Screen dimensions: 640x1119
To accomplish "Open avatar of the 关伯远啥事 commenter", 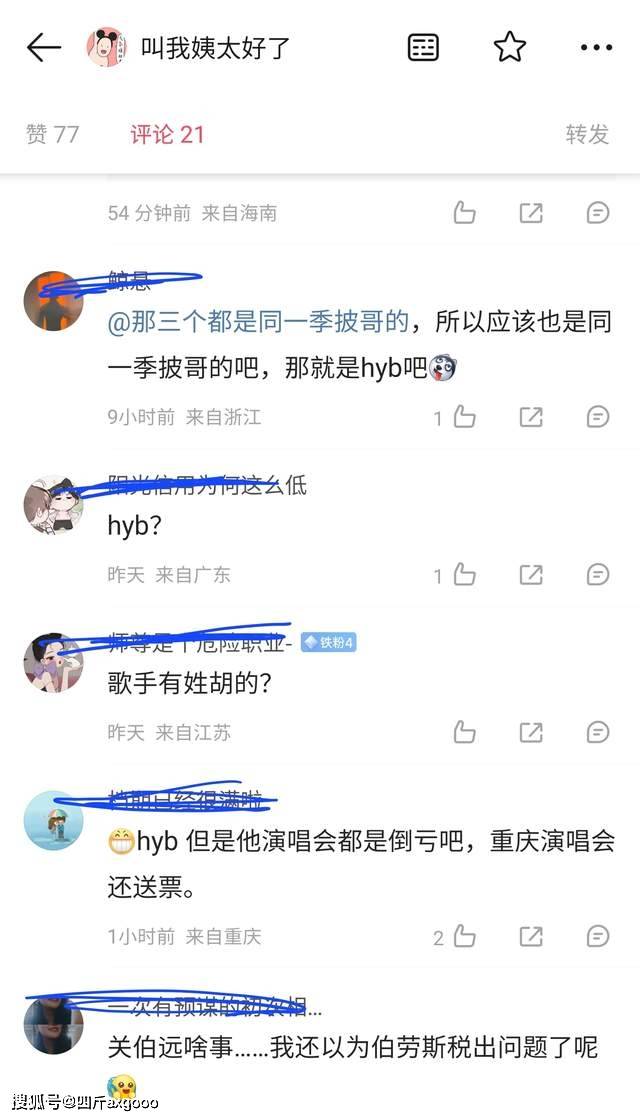I will (x=53, y=1020).
